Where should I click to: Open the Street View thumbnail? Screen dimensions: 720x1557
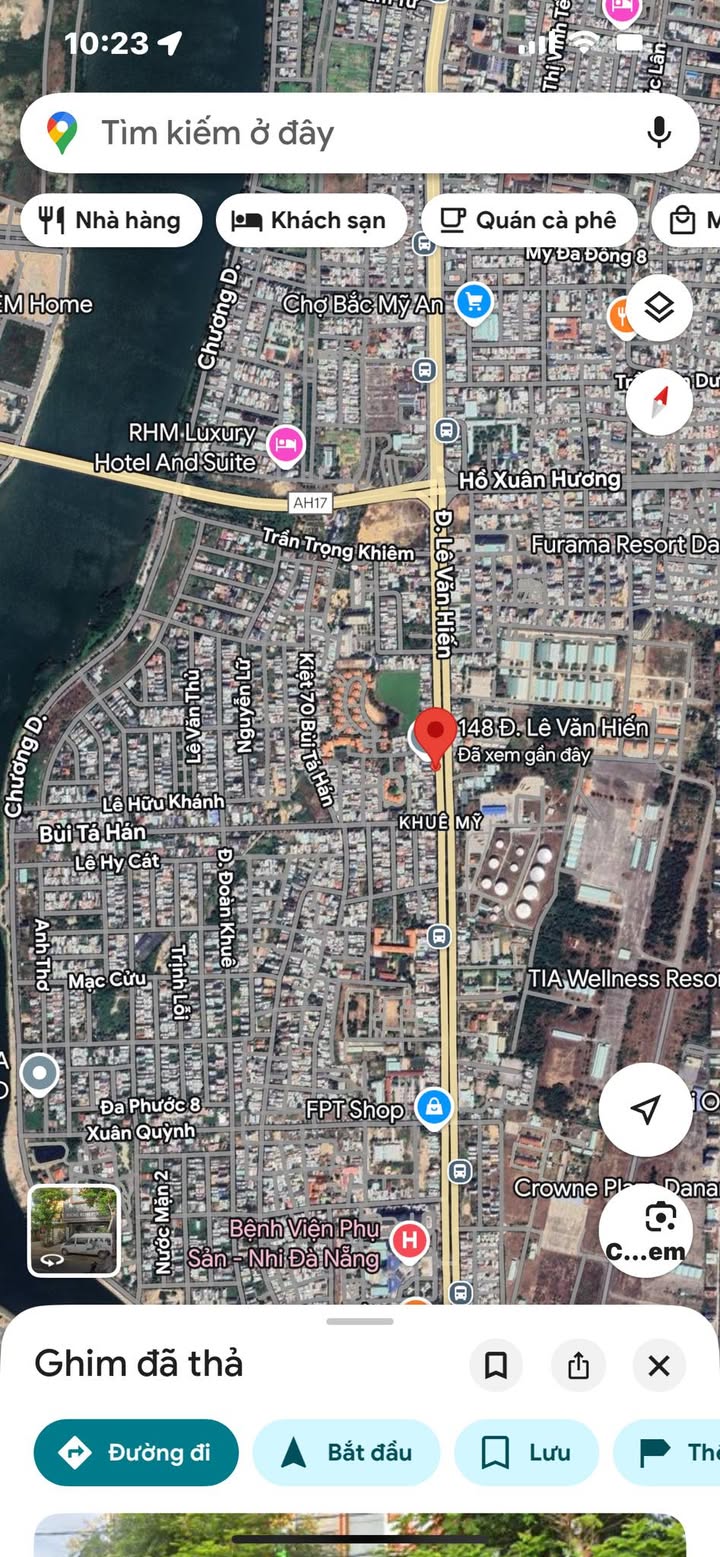pos(74,1231)
